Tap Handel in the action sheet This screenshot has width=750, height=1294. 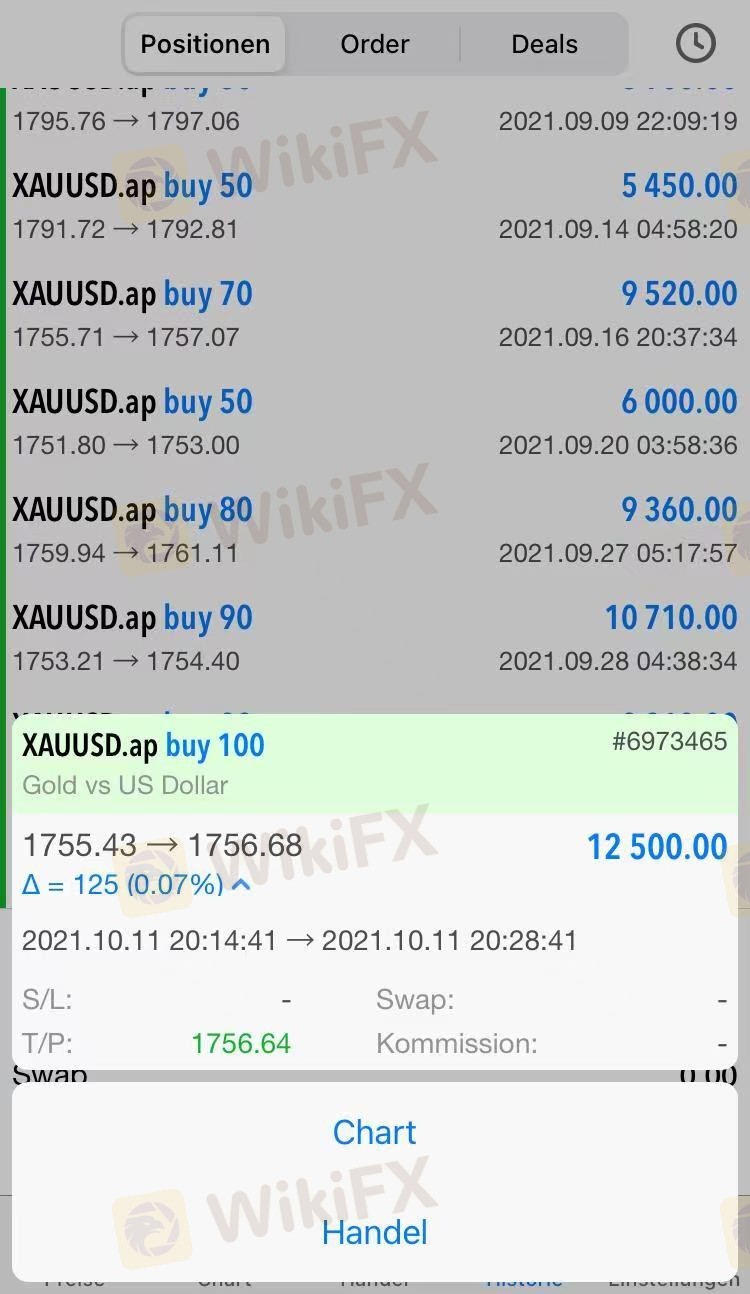[x=374, y=1232]
